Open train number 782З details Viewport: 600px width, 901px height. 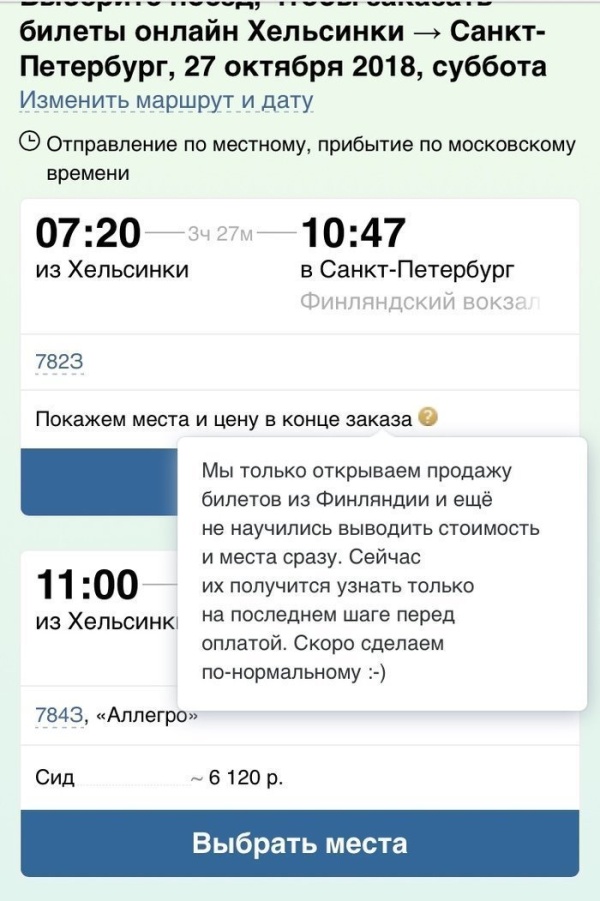click(59, 365)
